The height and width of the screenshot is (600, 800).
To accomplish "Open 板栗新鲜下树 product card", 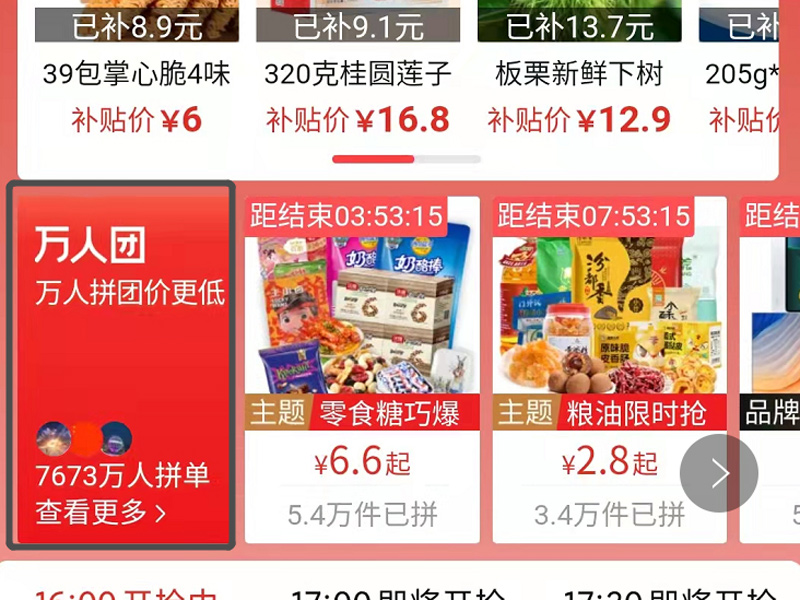I will click(x=579, y=75).
